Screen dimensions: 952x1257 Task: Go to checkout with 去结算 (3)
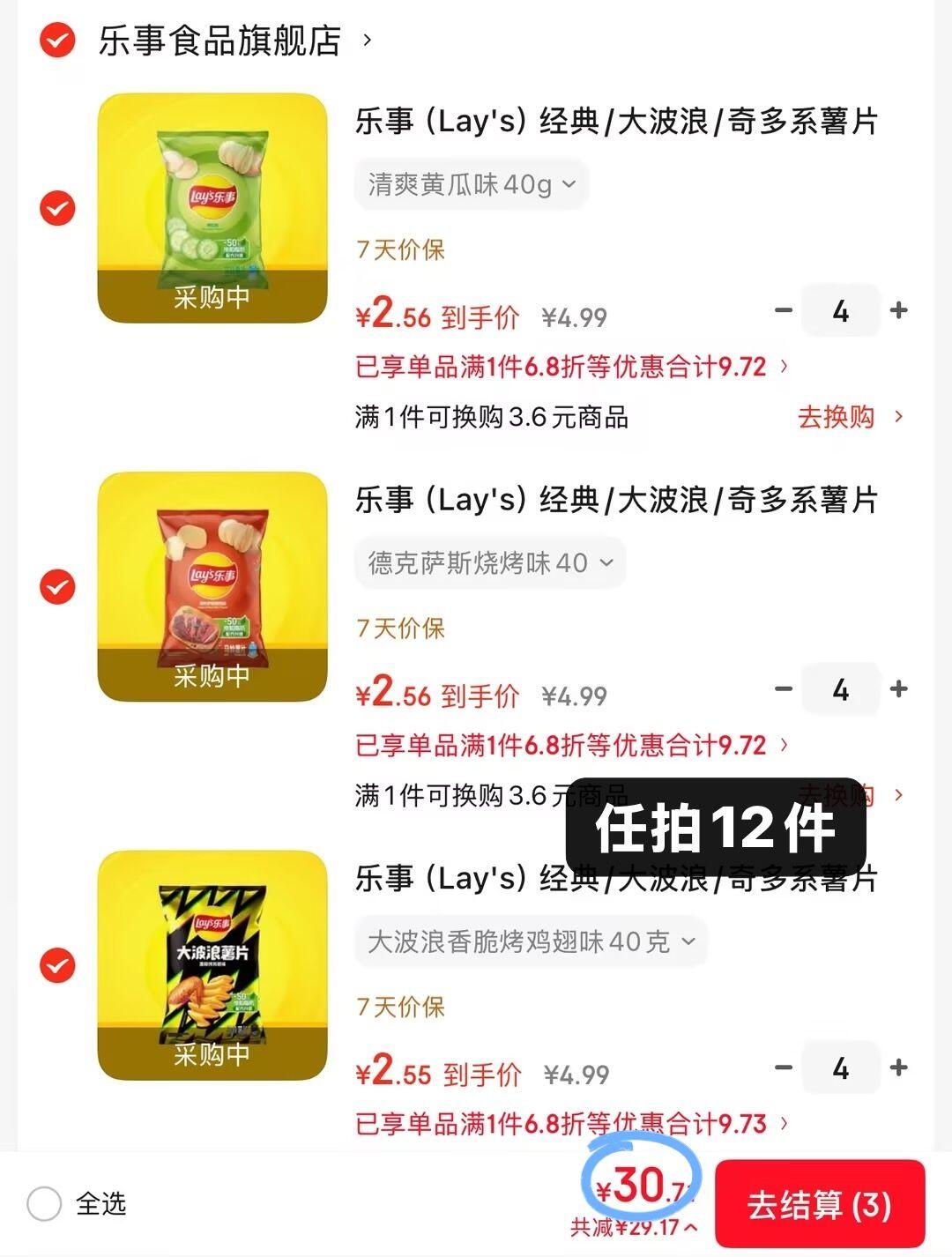(819, 1204)
